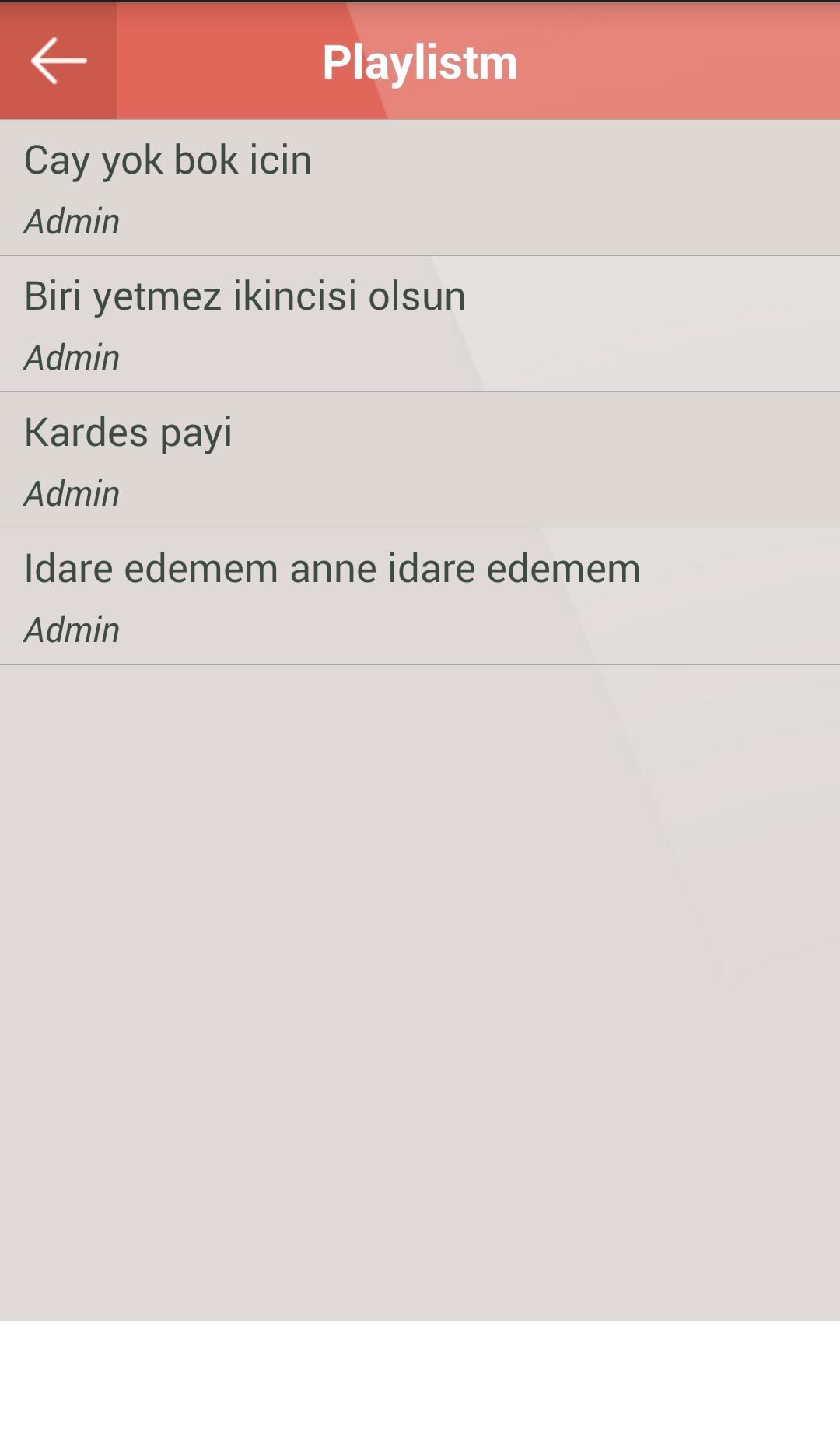Select the second playlist entry

pyautogui.click(x=420, y=323)
